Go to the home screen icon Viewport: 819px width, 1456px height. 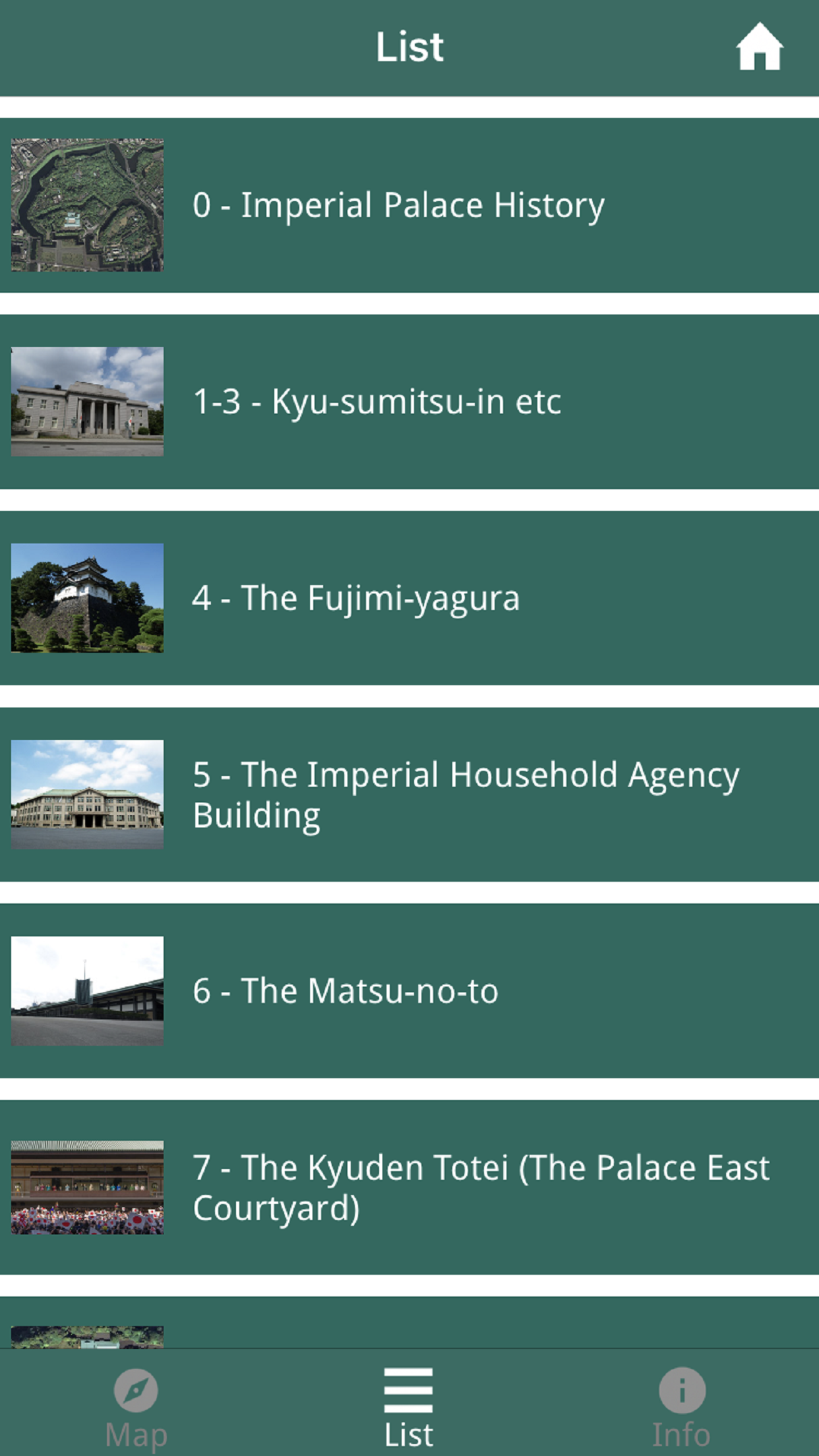click(x=759, y=47)
